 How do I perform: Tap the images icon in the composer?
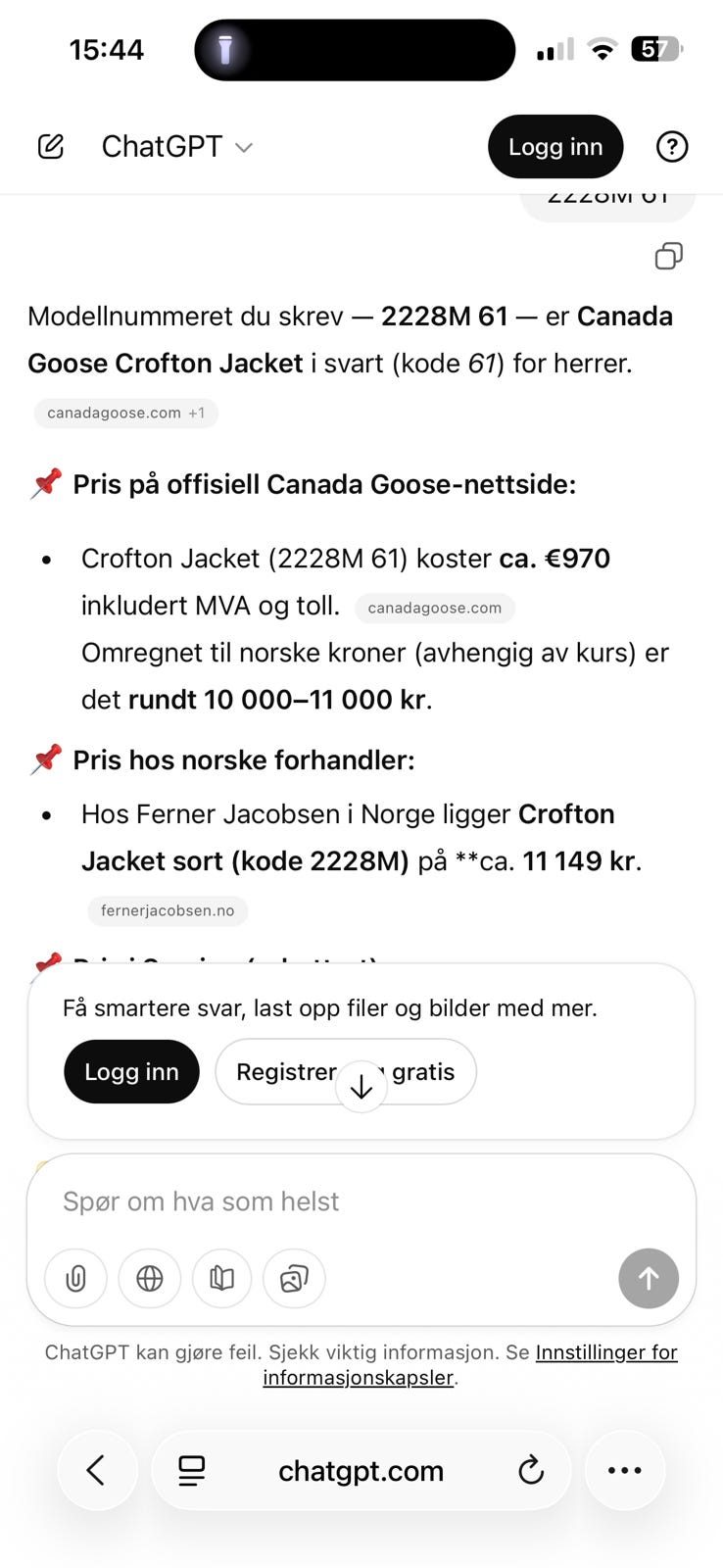(294, 1278)
